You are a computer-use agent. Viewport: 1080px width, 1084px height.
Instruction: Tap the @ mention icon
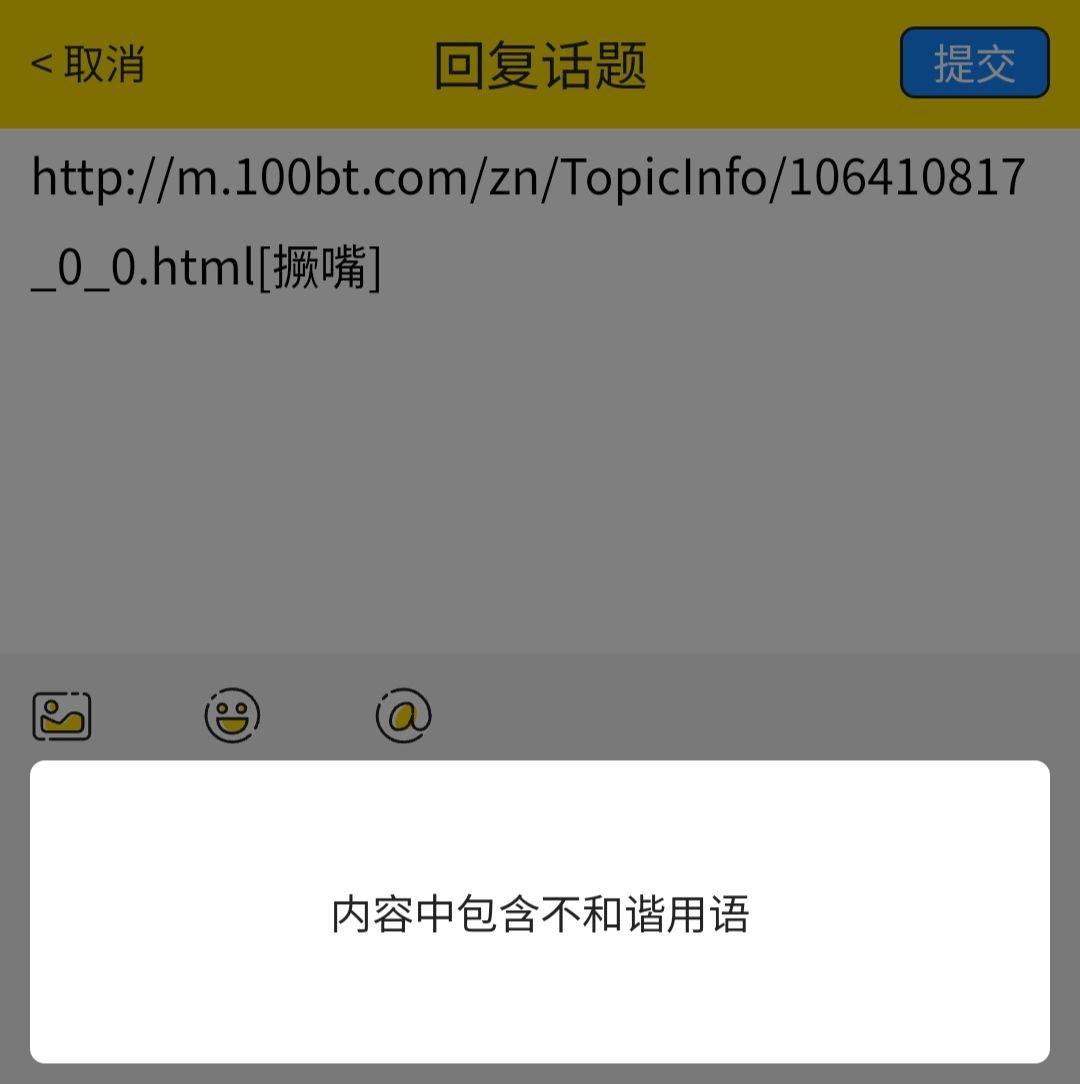tap(404, 716)
